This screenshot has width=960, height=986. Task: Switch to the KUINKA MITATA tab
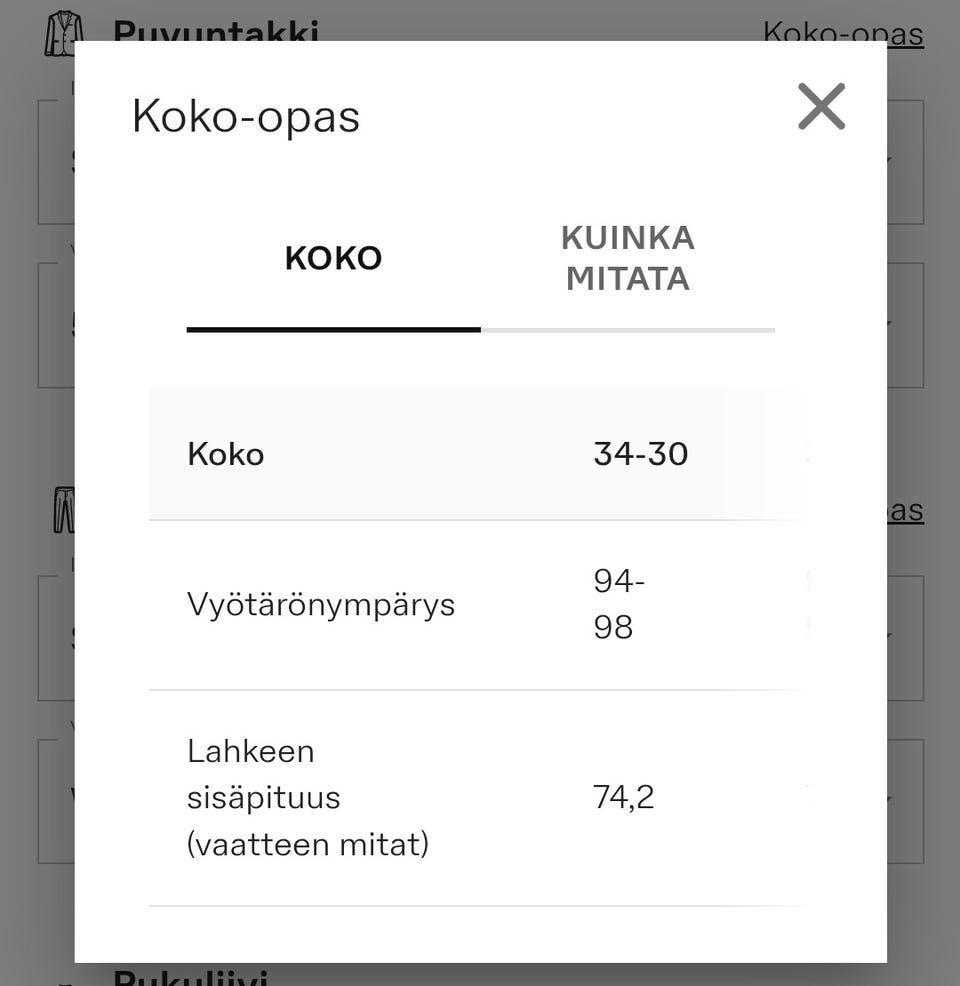coord(627,258)
